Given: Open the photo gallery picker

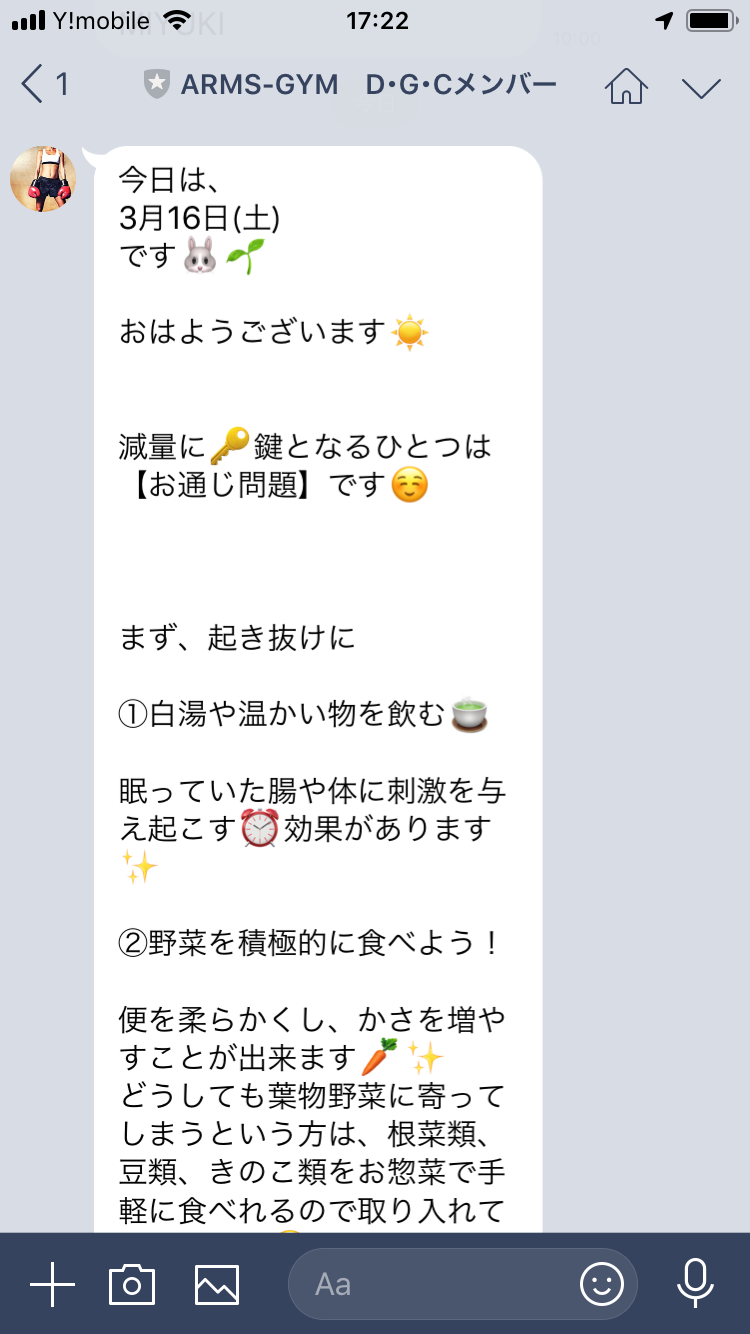Looking at the screenshot, I should point(217,1284).
